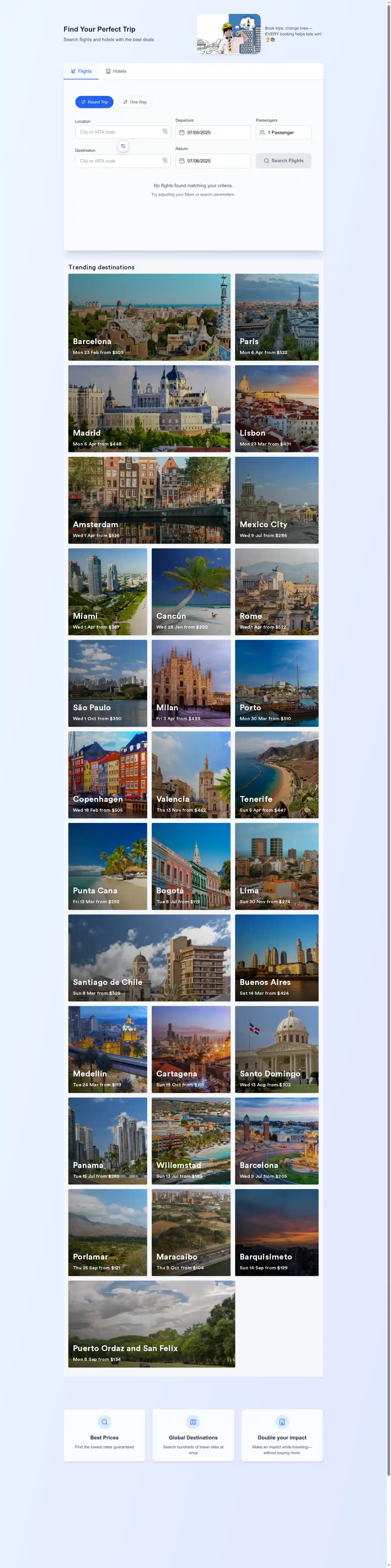Choose the One Way trip option
The image size is (391, 1568).
135,102
